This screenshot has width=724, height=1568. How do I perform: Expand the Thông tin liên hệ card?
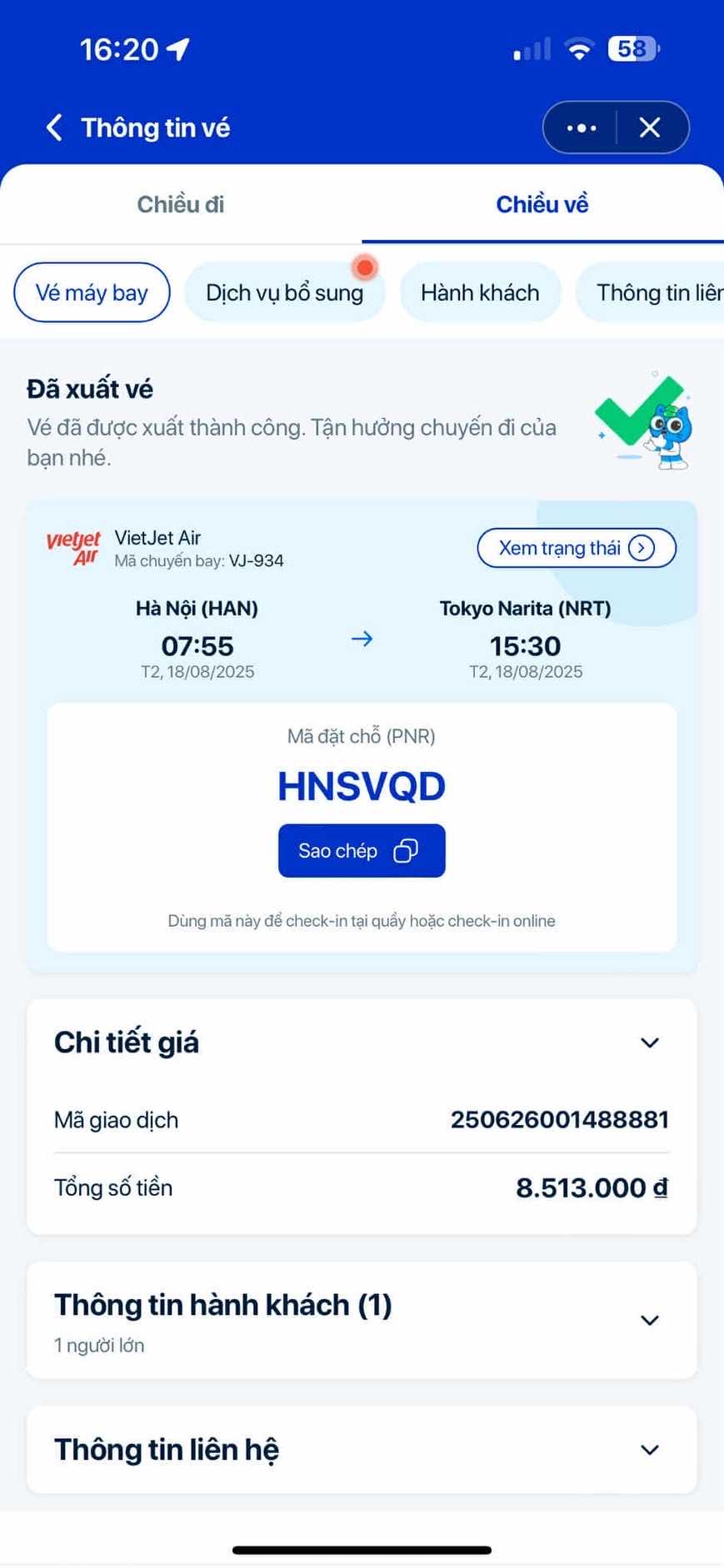(649, 1450)
